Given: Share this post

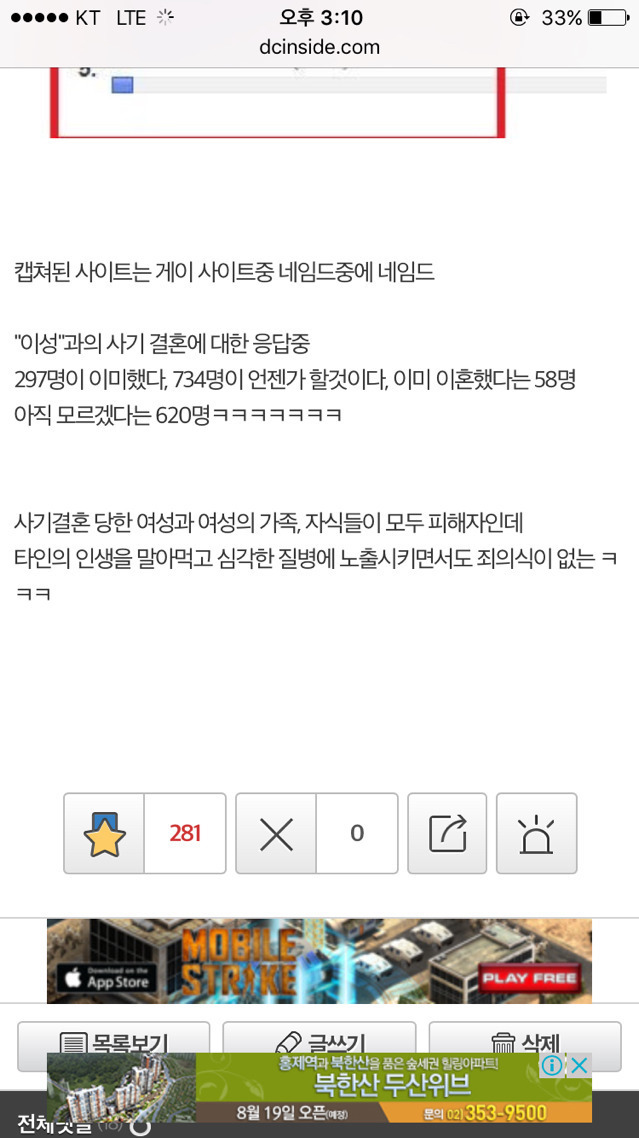Looking at the screenshot, I should pos(447,833).
